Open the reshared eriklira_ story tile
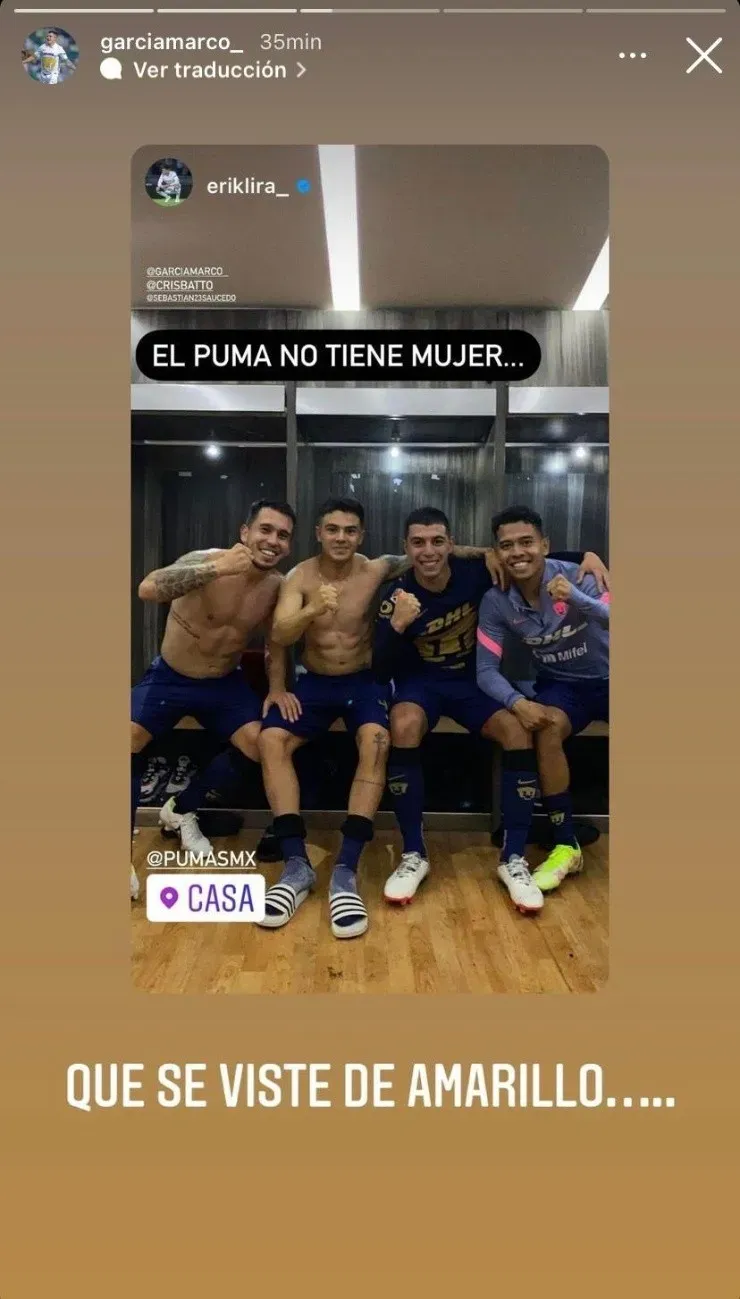This screenshot has width=740, height=1299. click(x=369, y=568)
